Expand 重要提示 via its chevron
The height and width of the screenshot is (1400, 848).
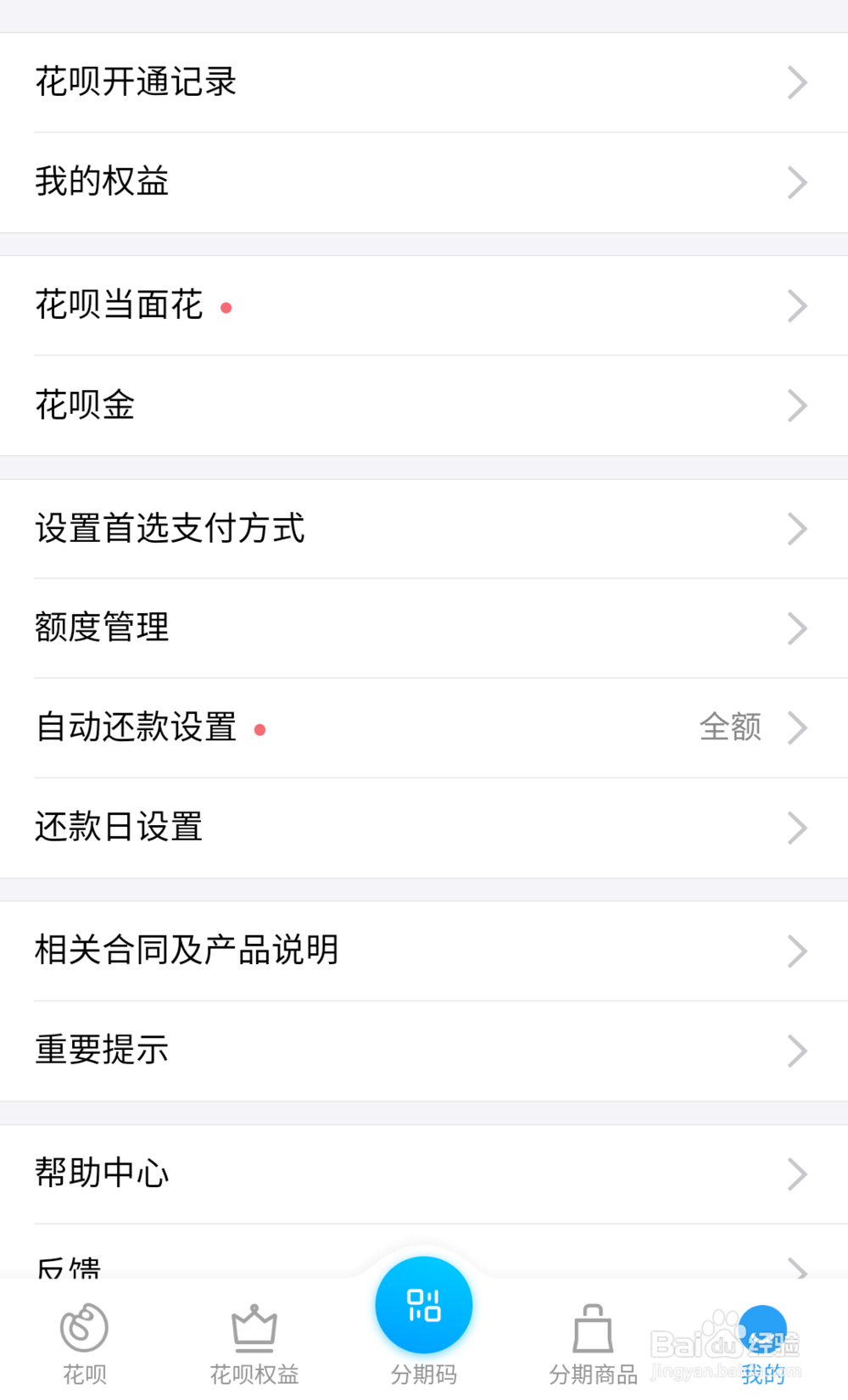coord(795,1051)
